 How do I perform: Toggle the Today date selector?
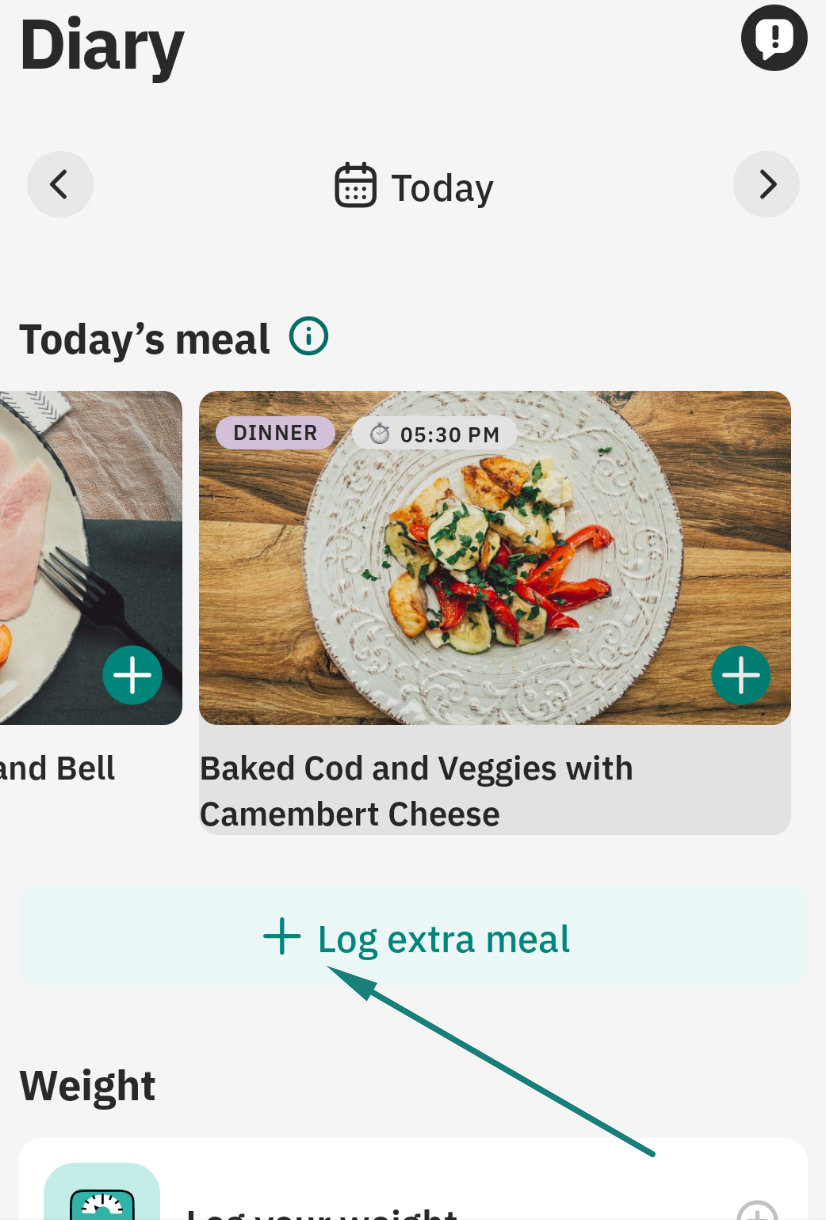tap(413, 186)
